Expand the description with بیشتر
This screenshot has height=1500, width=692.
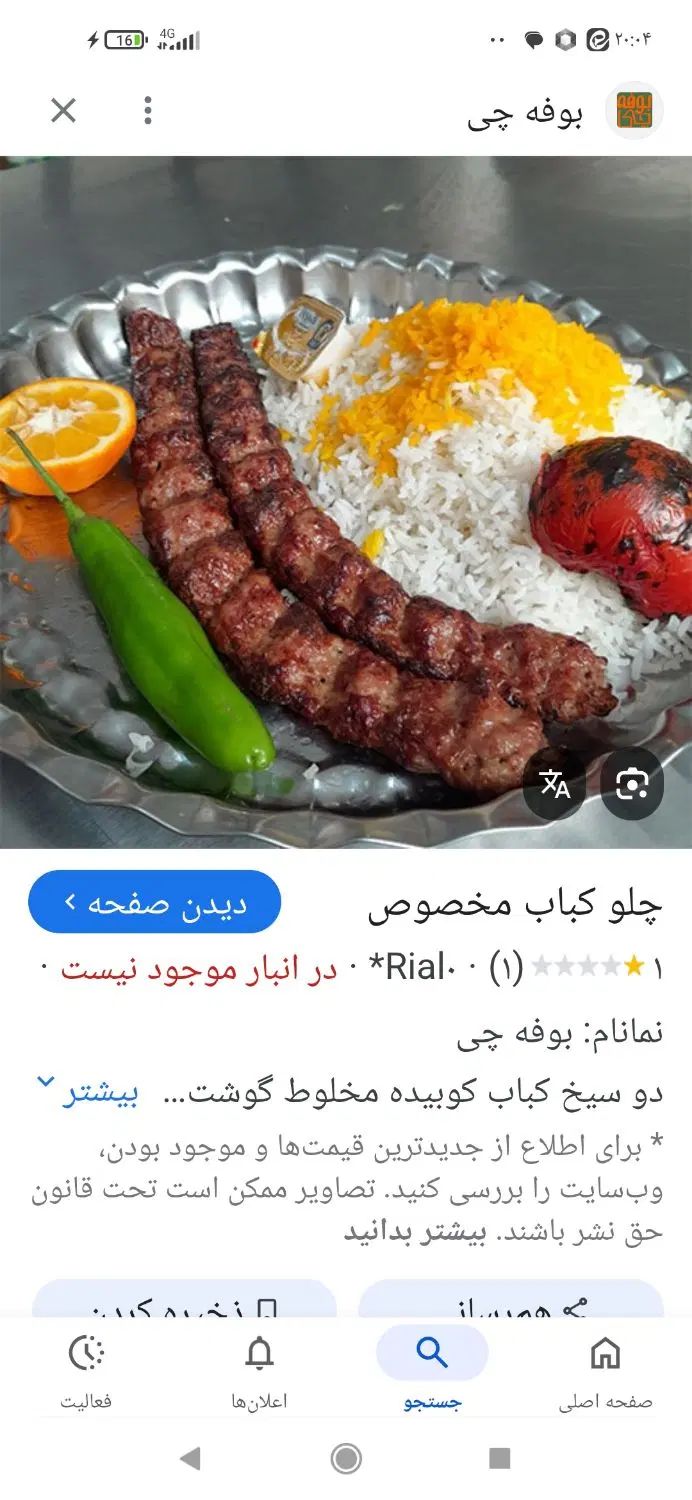[90, 1092]
